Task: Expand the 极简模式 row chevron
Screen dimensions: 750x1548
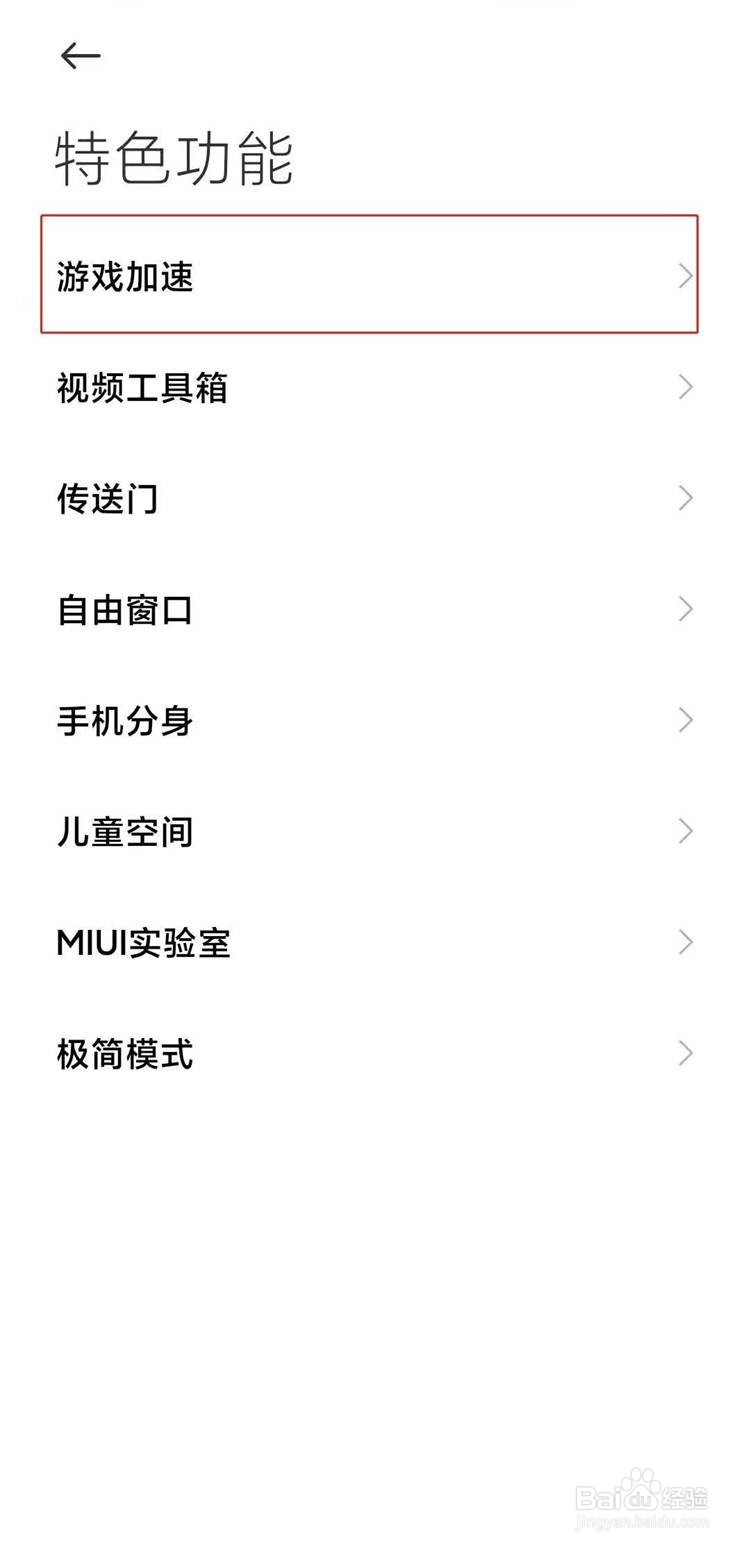Action: click(684, 1052)
